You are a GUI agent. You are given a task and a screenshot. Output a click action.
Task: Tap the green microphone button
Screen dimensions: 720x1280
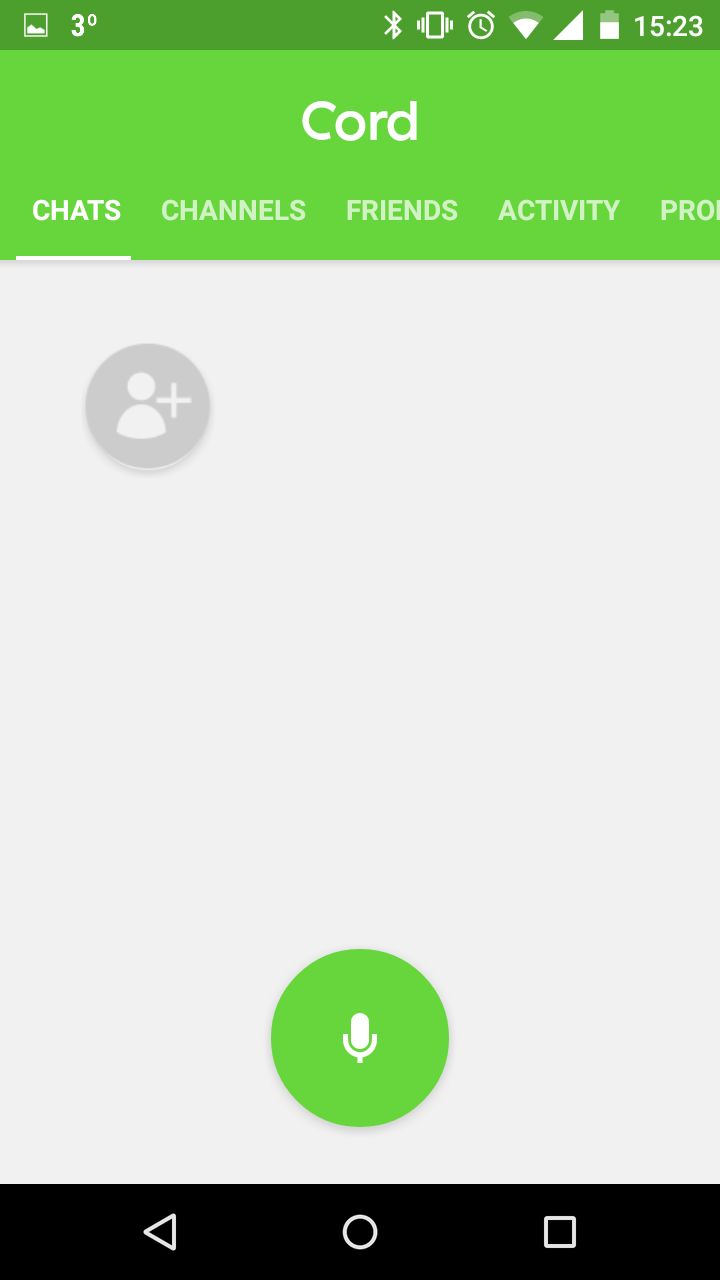[x=360, y=1038]
